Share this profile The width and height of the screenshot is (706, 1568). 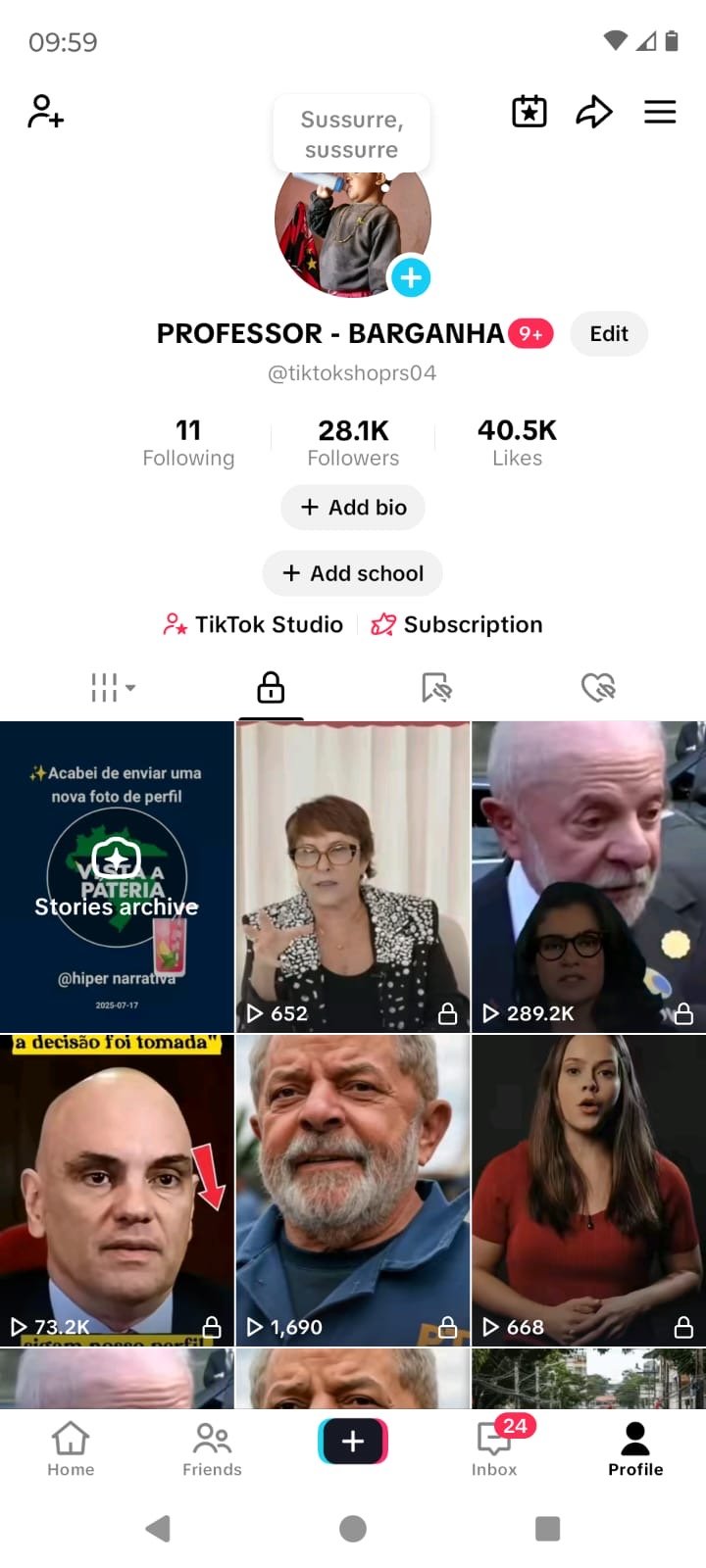point(594,112)
